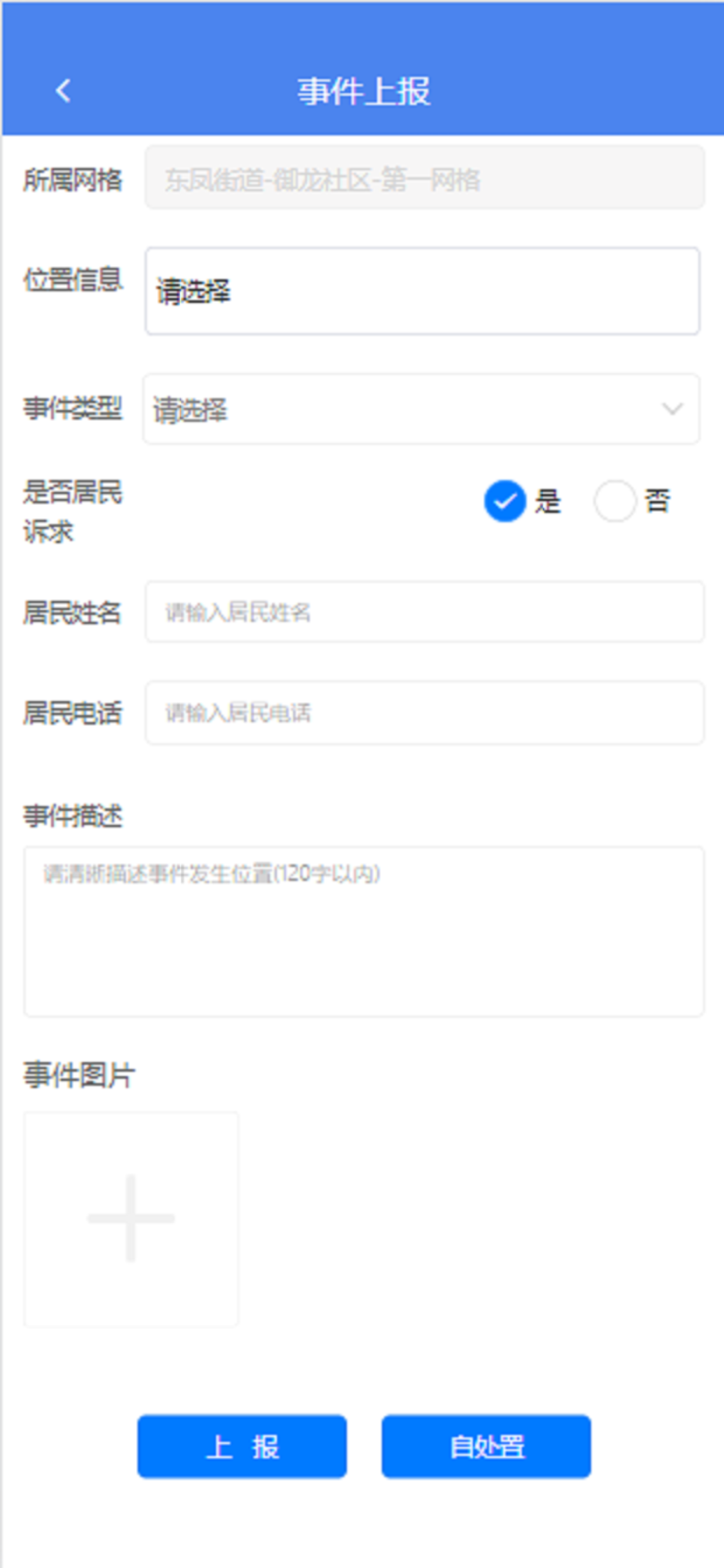Viewport: 724px width, 1568px height.
Task: Add an event picture with the plus tile
Action: coord(131,1219)
